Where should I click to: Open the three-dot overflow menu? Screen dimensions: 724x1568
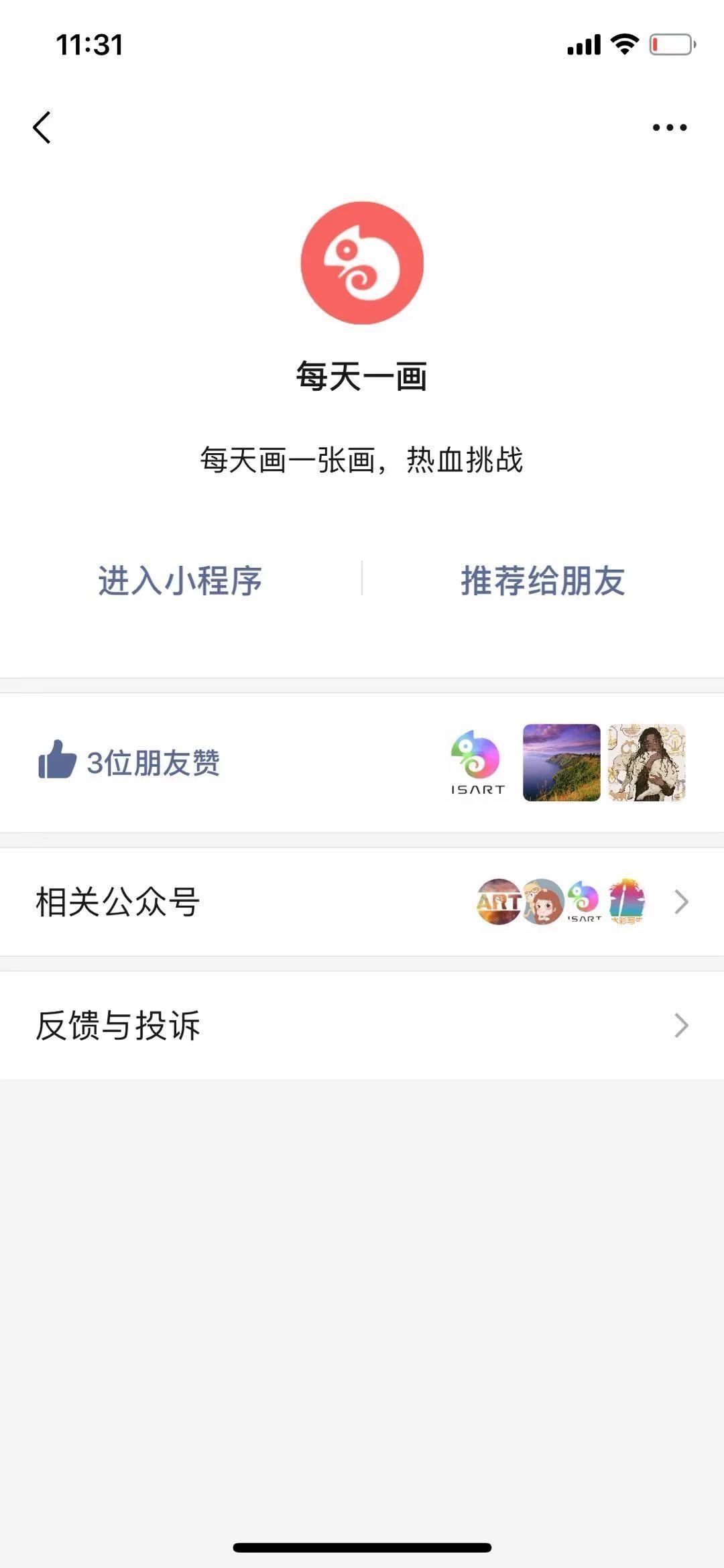[x=669, y=127]
